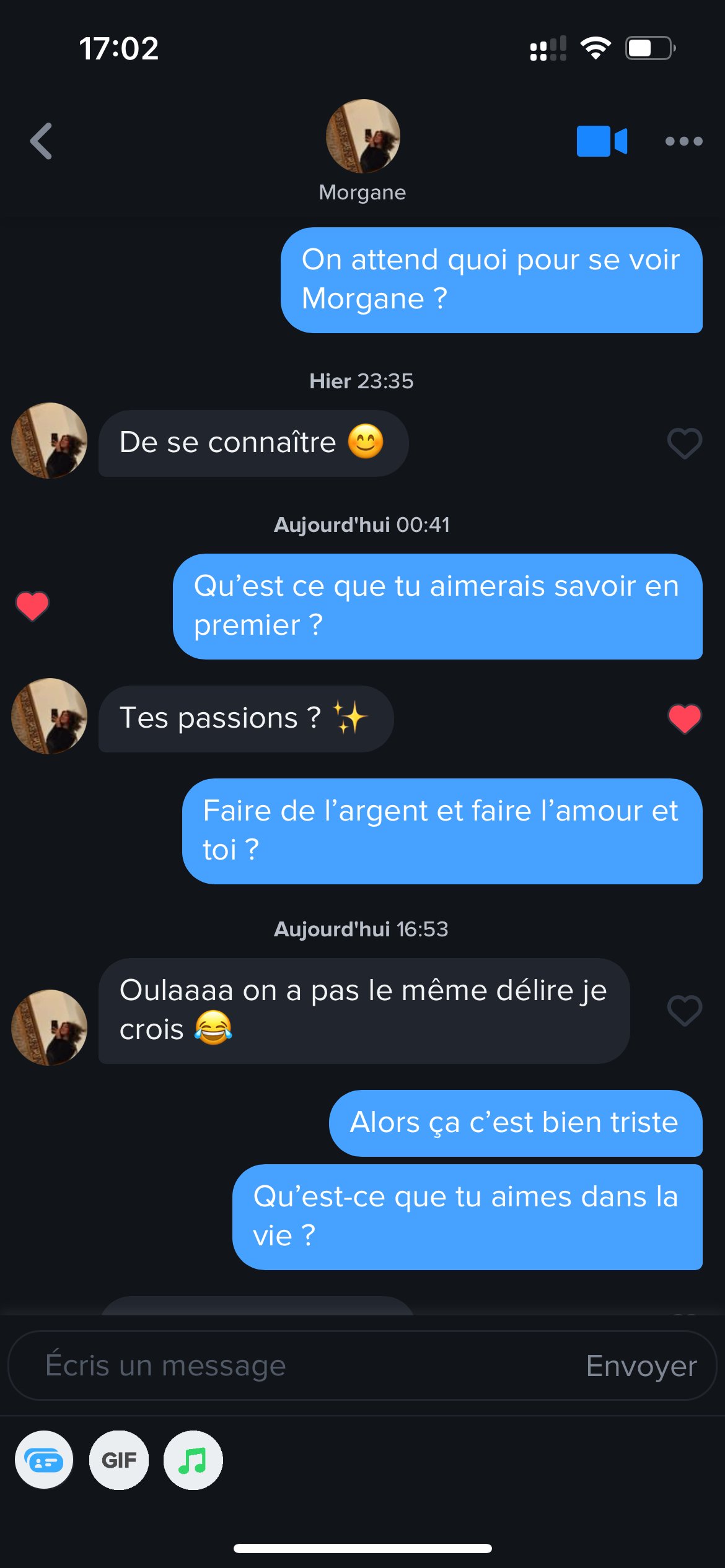Image resolution: width=725 pixels, height=1568 pixels.
Task: Start a video call with Morgane
Action: [x=601, y=141]
